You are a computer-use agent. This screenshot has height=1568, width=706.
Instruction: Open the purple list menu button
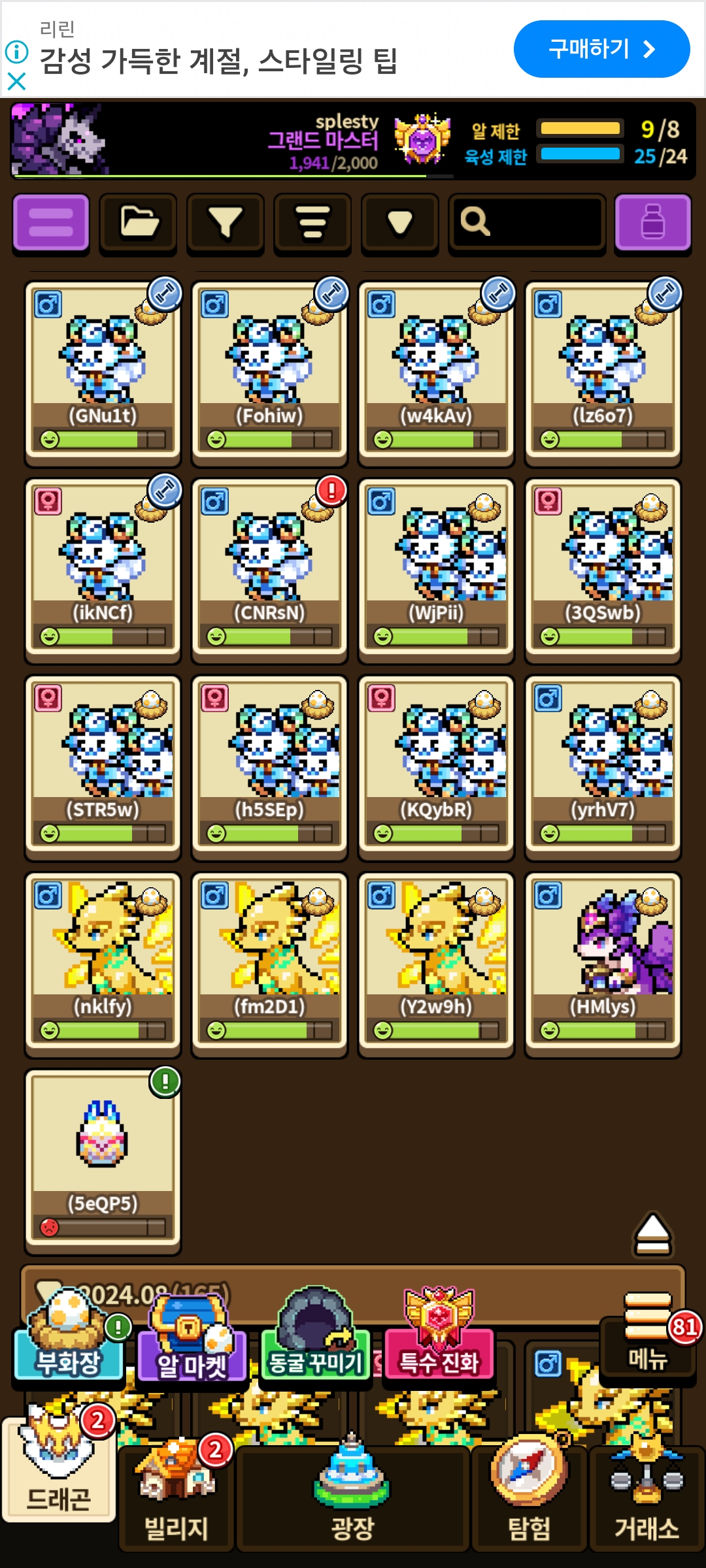51,222
